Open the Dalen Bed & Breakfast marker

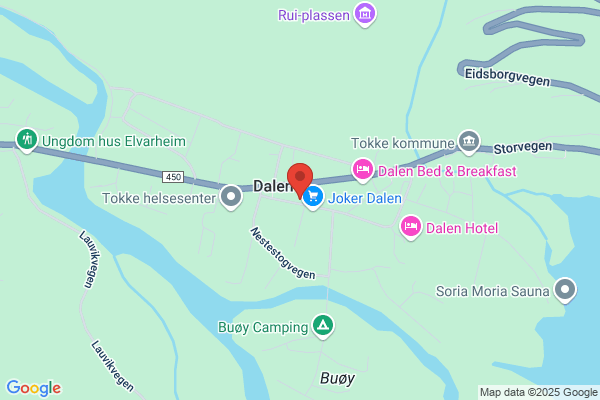[363, 170]
